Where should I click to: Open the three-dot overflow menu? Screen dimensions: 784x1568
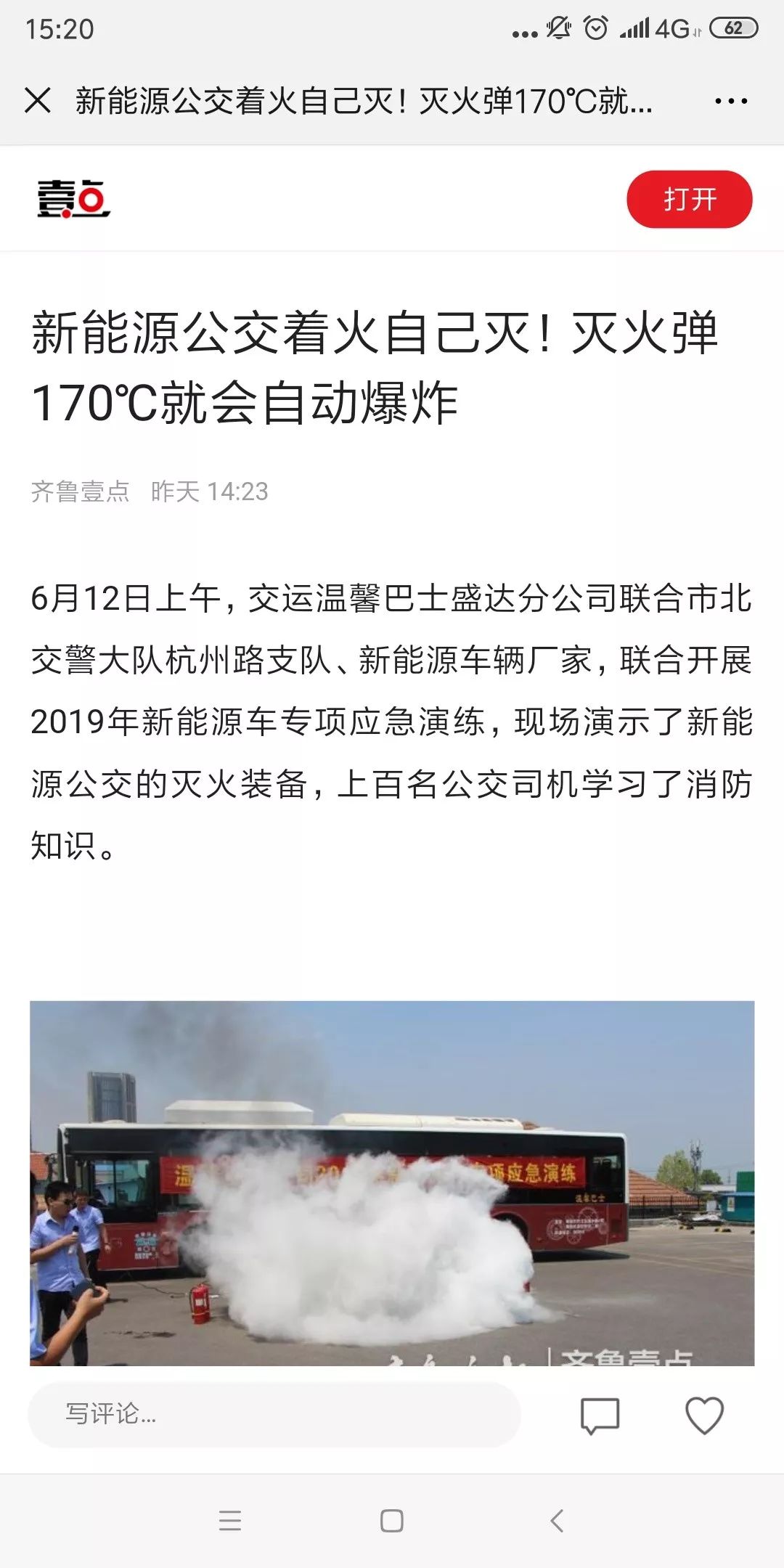[x=730, y=101]
